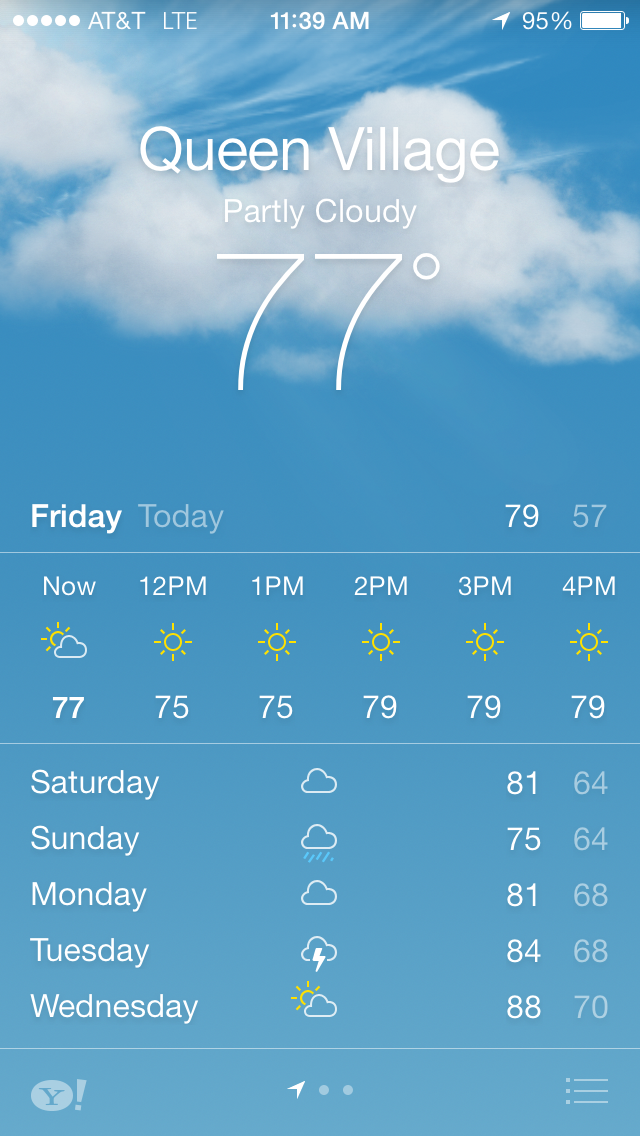Toggle details on the 77° temperature display
Image resolution: width=640 pixels, height=1136 pixels.
tap(325, 318)
